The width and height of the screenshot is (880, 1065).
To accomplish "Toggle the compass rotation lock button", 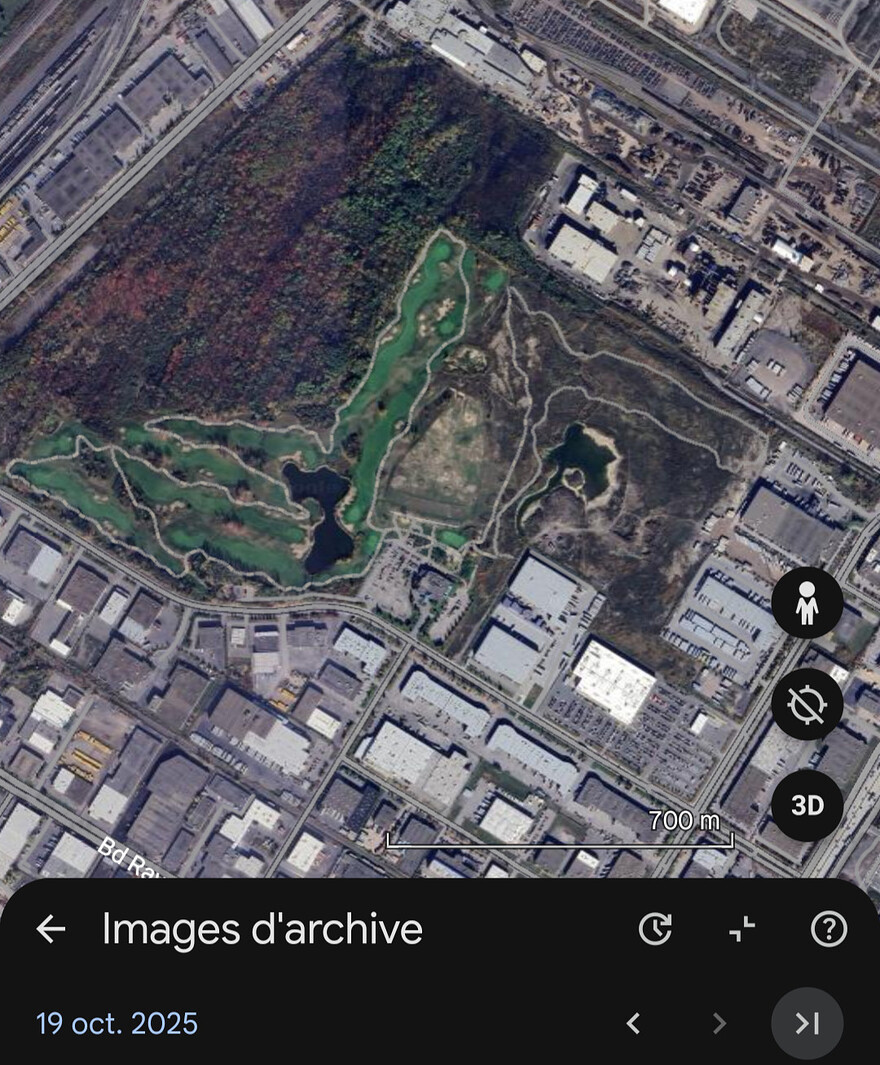I will tap(806, 704).
